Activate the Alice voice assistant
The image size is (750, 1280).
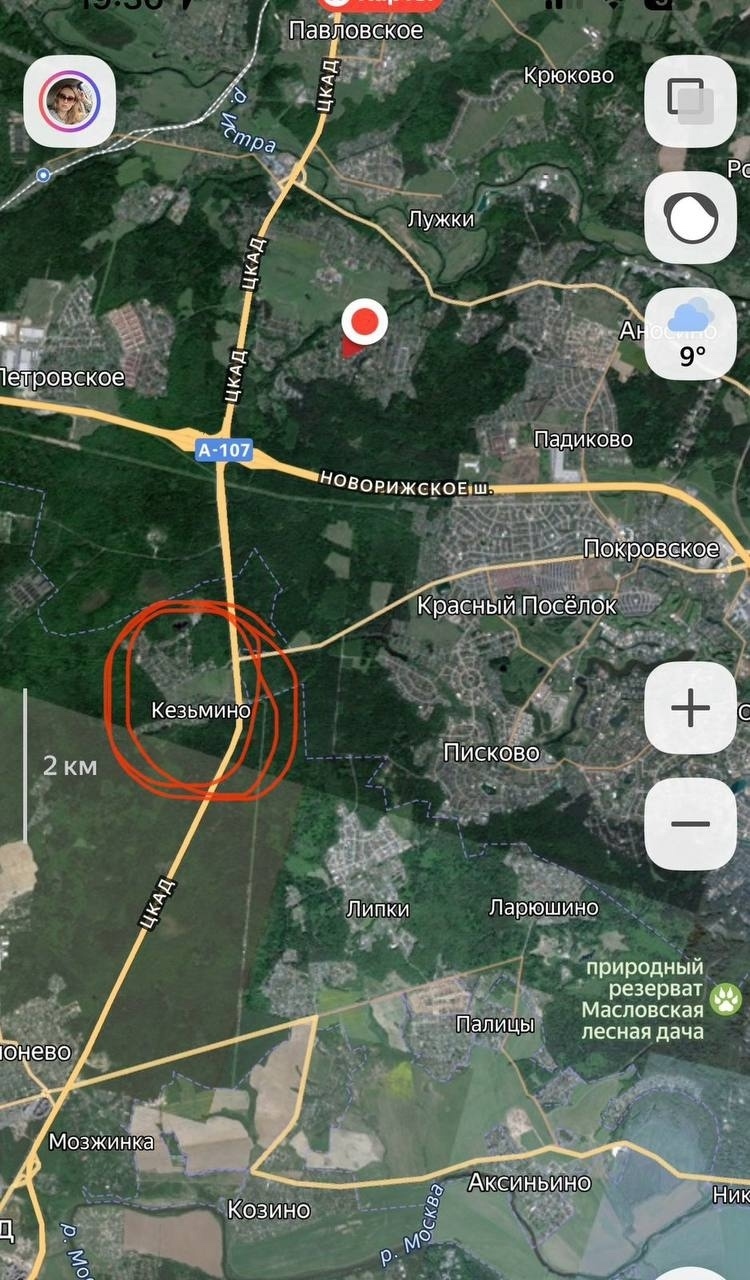coord(690,218)
